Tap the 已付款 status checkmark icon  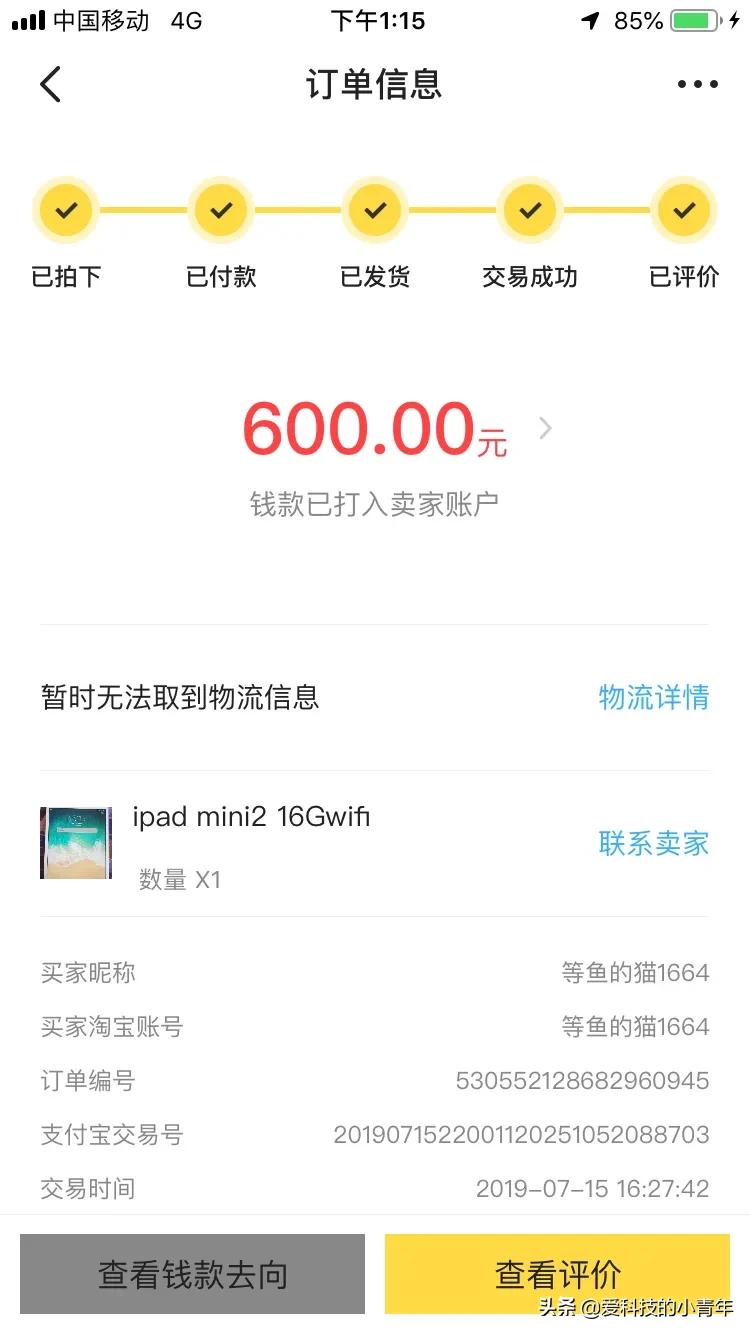(220, 210)
